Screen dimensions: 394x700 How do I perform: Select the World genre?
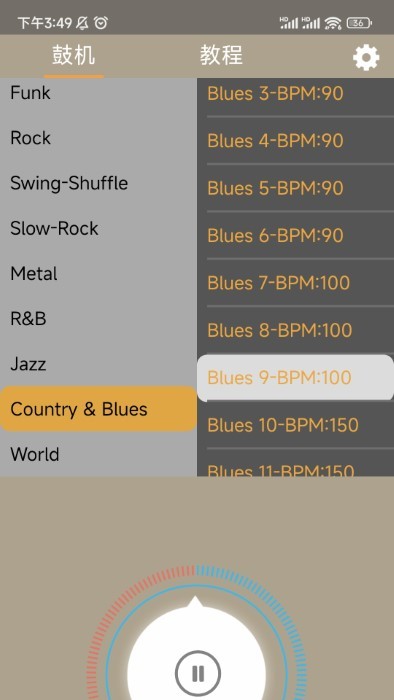tap(98, 454)
